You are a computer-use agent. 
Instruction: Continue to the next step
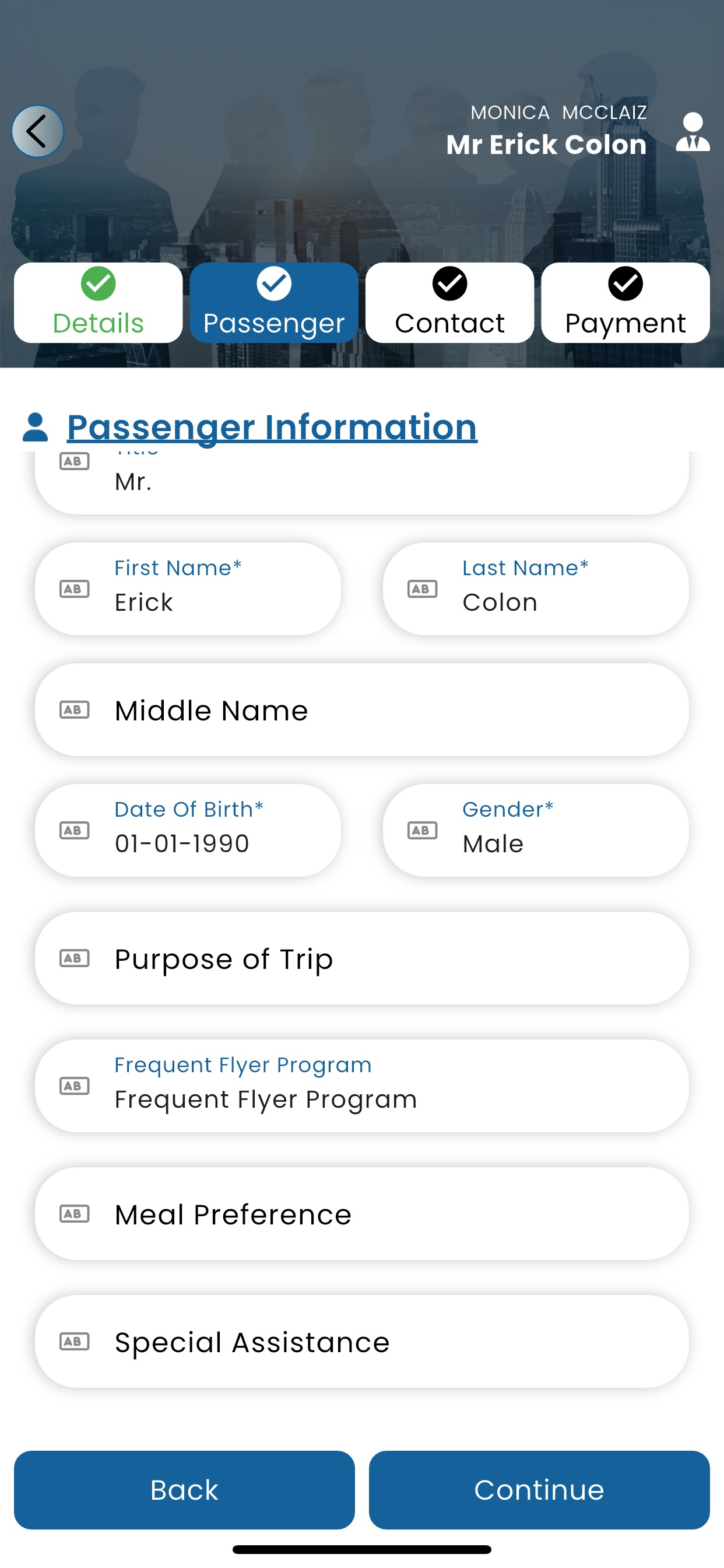pos(539,1490)
